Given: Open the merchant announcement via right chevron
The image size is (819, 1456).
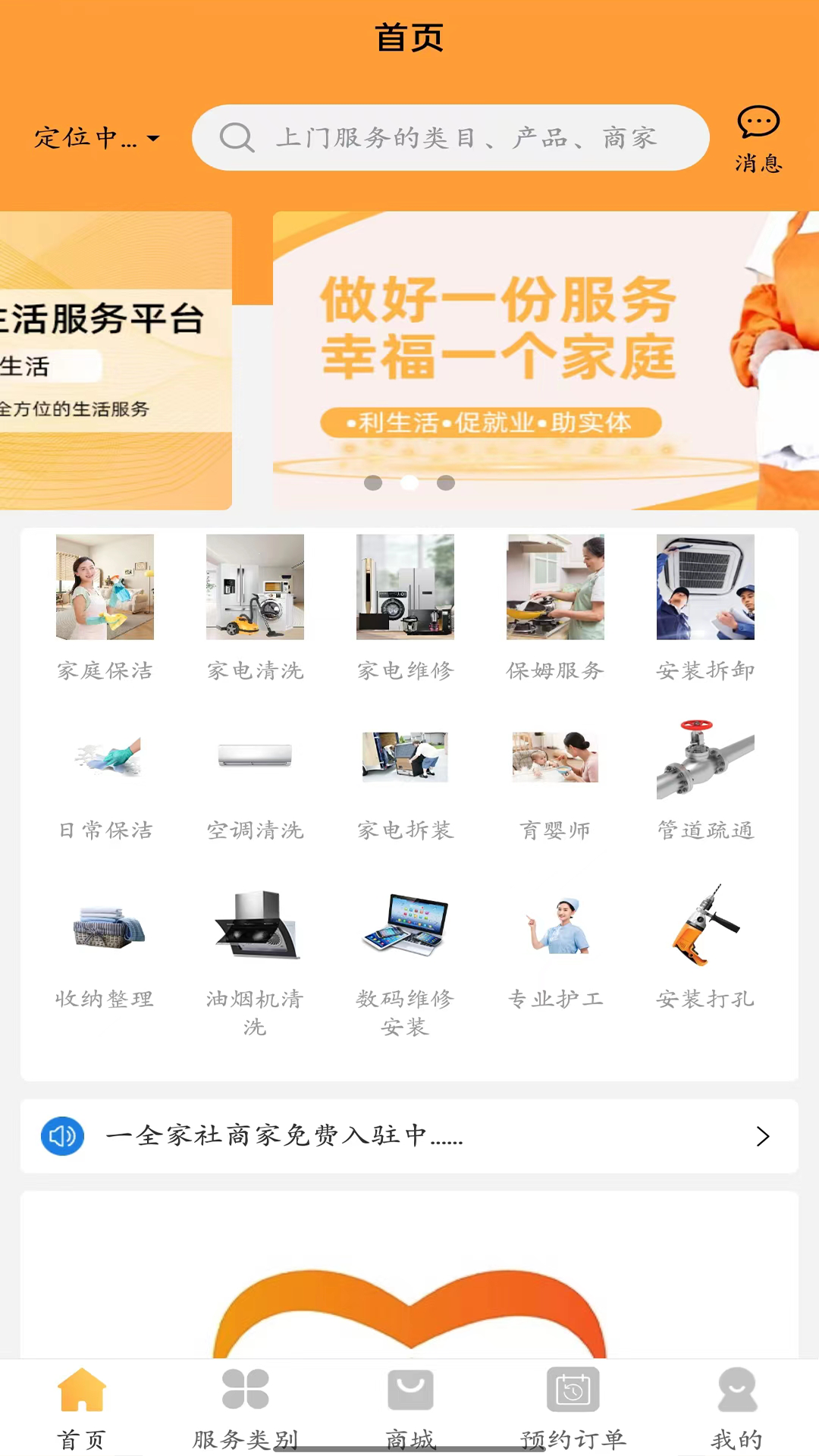Looking at the screenshot, I should [x=761, y=1136].
